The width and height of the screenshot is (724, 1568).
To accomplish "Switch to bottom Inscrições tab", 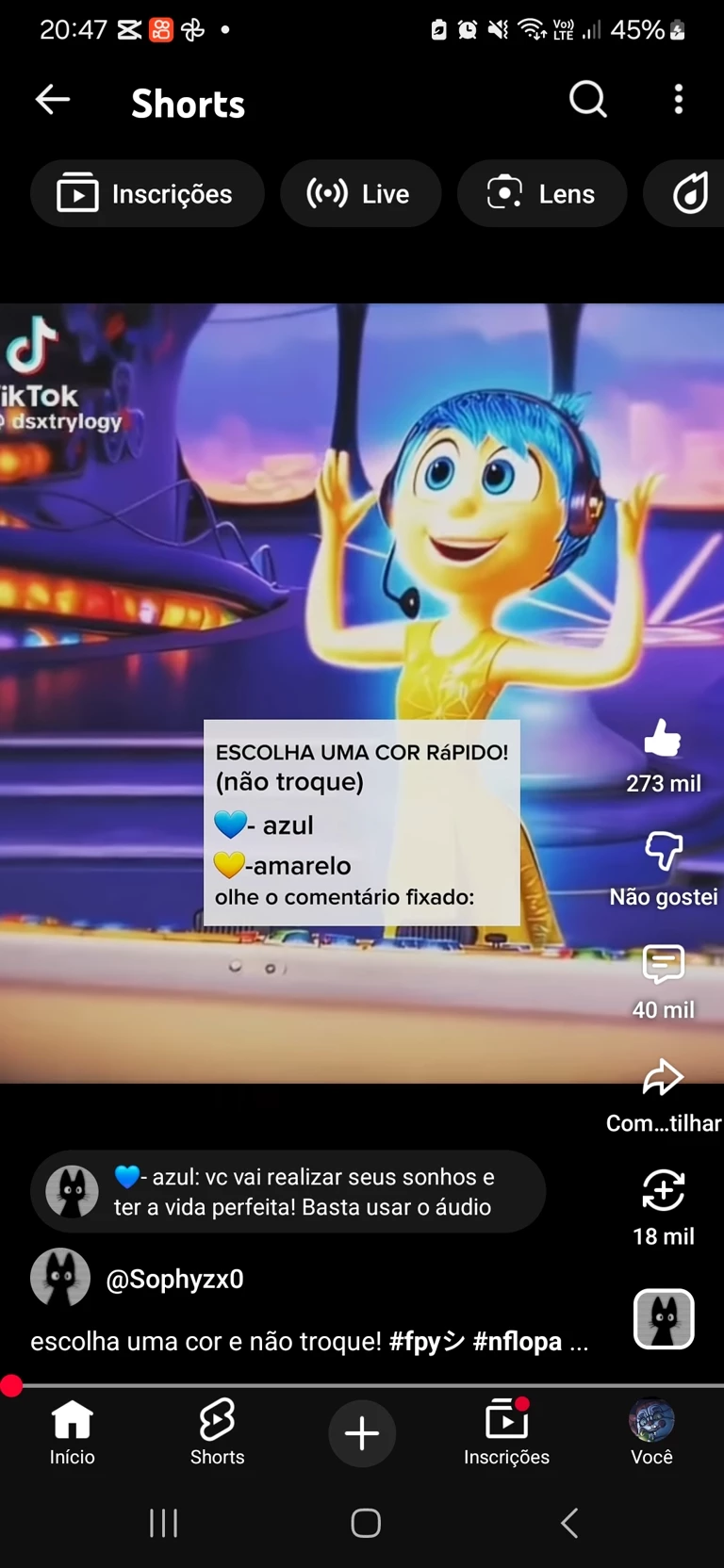I will click(x=506, y=1432).
